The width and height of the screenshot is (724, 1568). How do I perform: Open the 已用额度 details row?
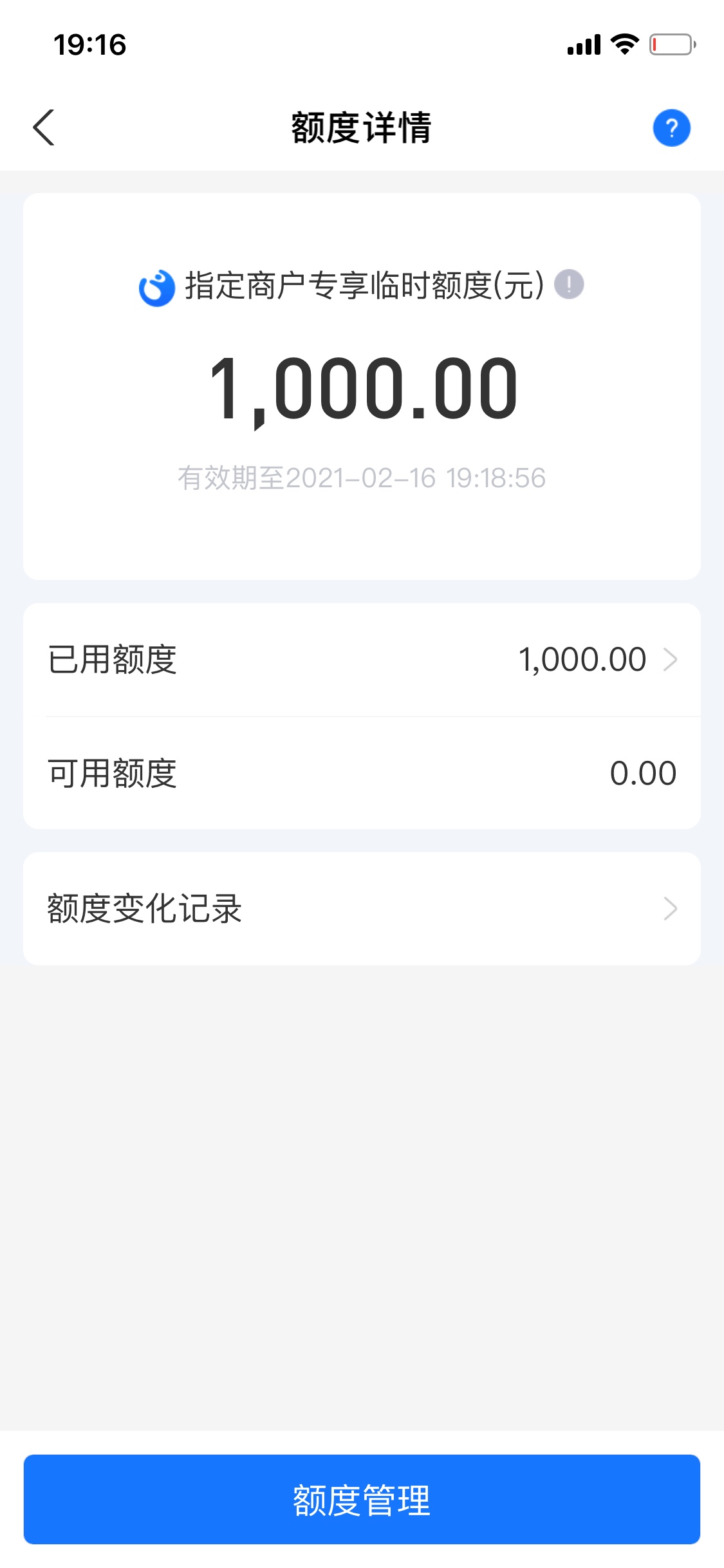tap(362, 660)
